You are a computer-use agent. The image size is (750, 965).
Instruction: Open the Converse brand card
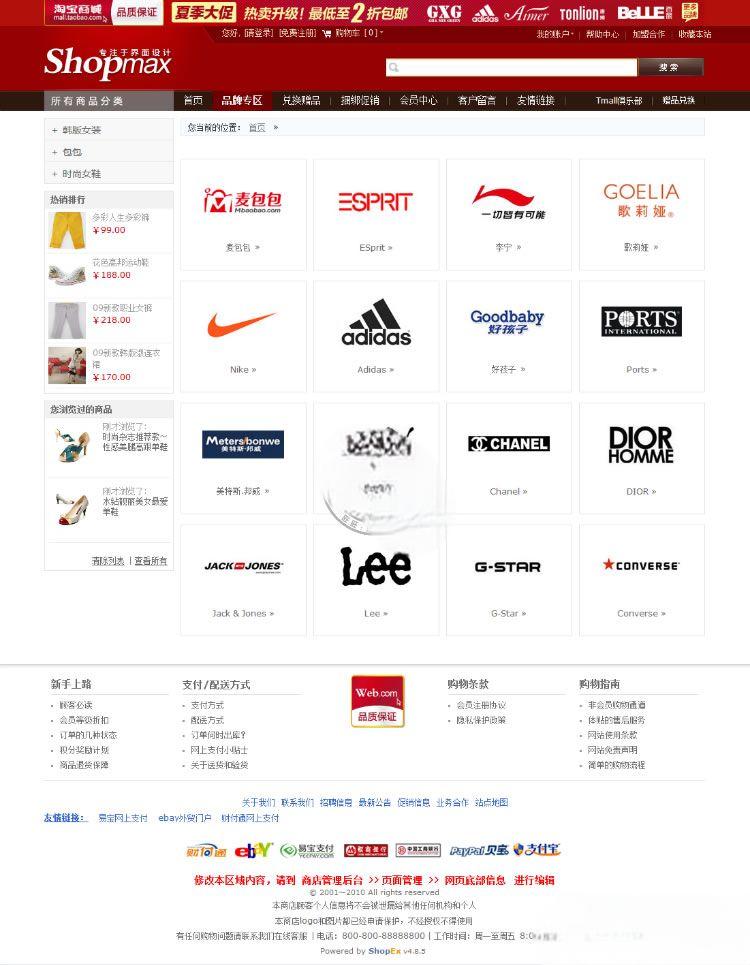click(641, 580)
